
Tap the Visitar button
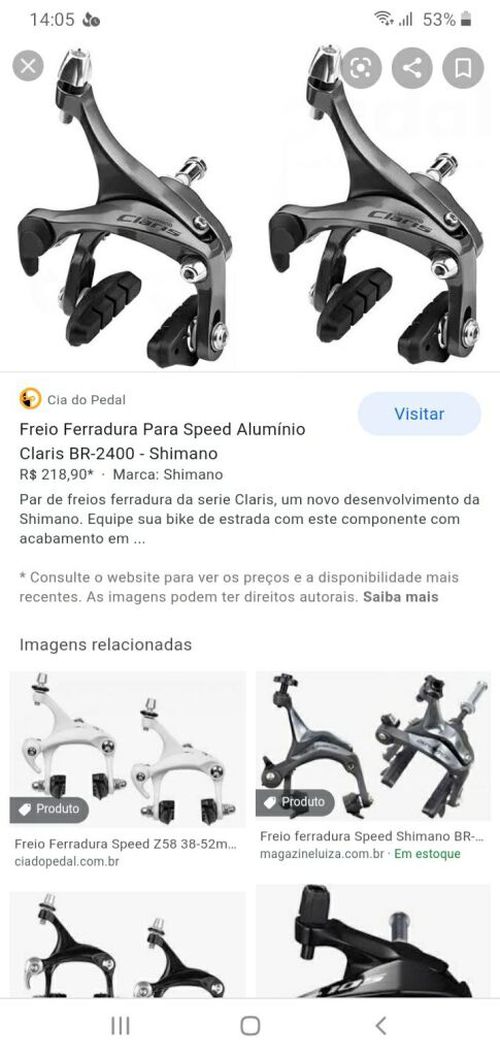point(419,414)
